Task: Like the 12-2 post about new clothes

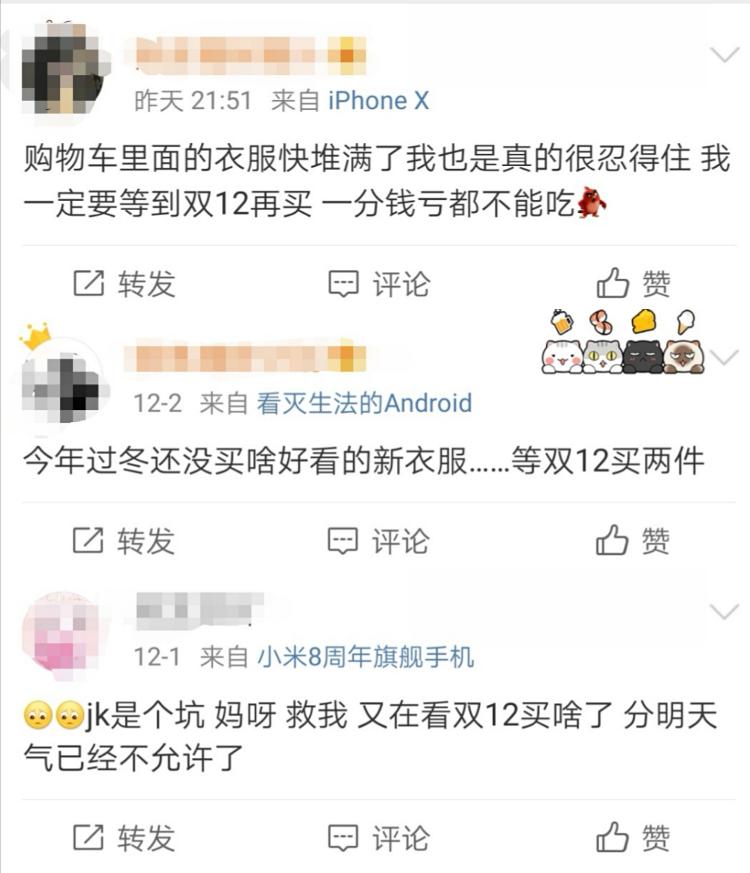Action: (633, 540)
